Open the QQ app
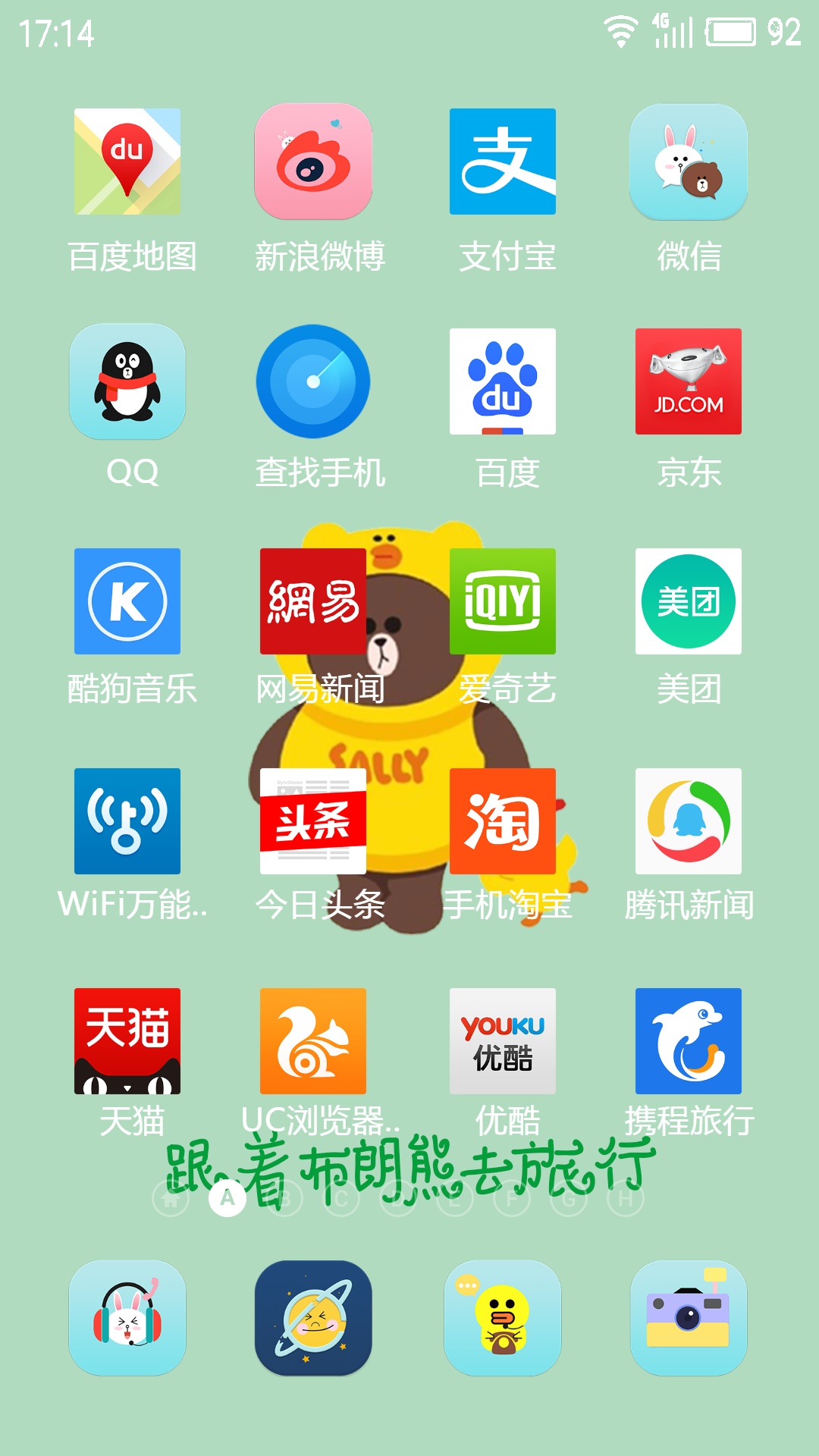The width and height of the screenshot is (819, 1456). tap(127, 381)
